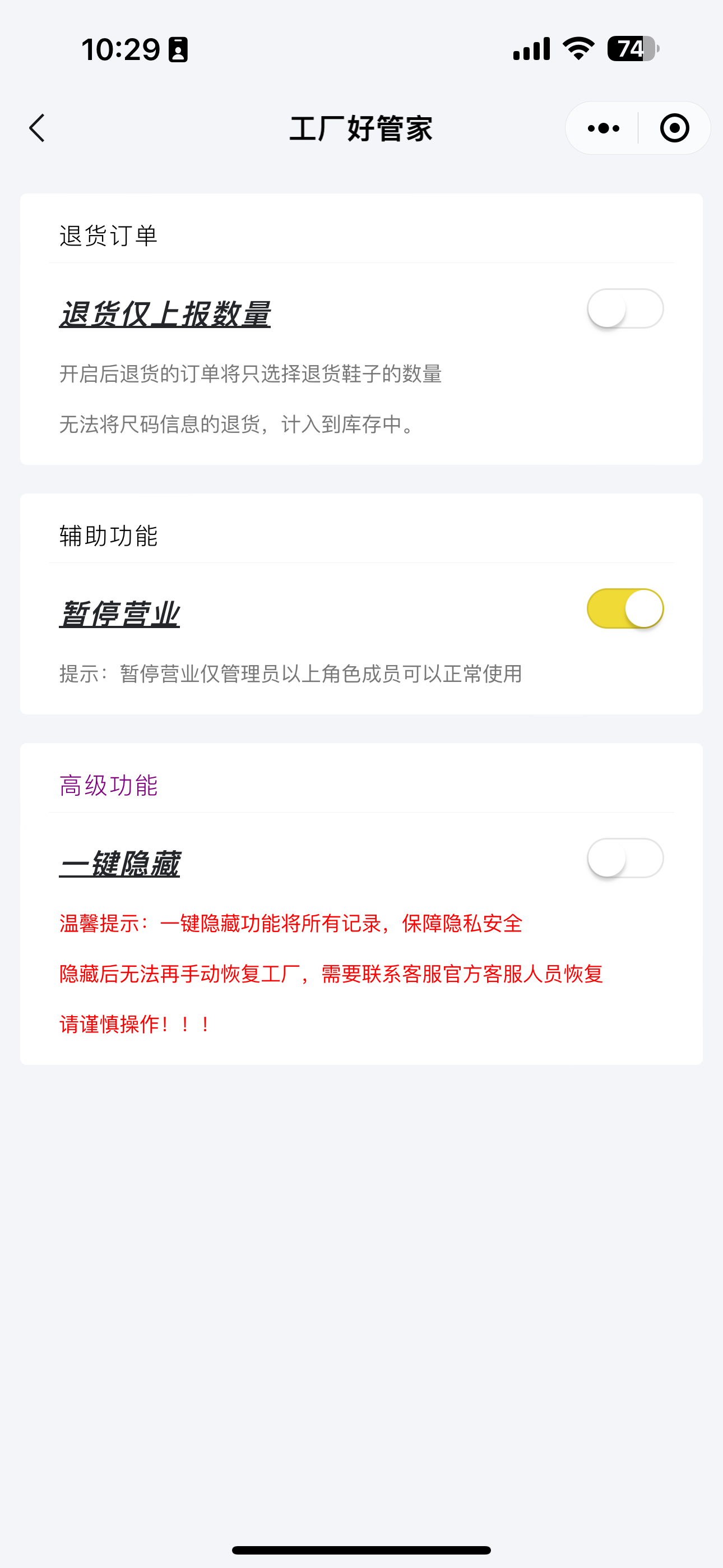Go back from 工厂好管家 page
723x1568 pixels.
[37, 128]
